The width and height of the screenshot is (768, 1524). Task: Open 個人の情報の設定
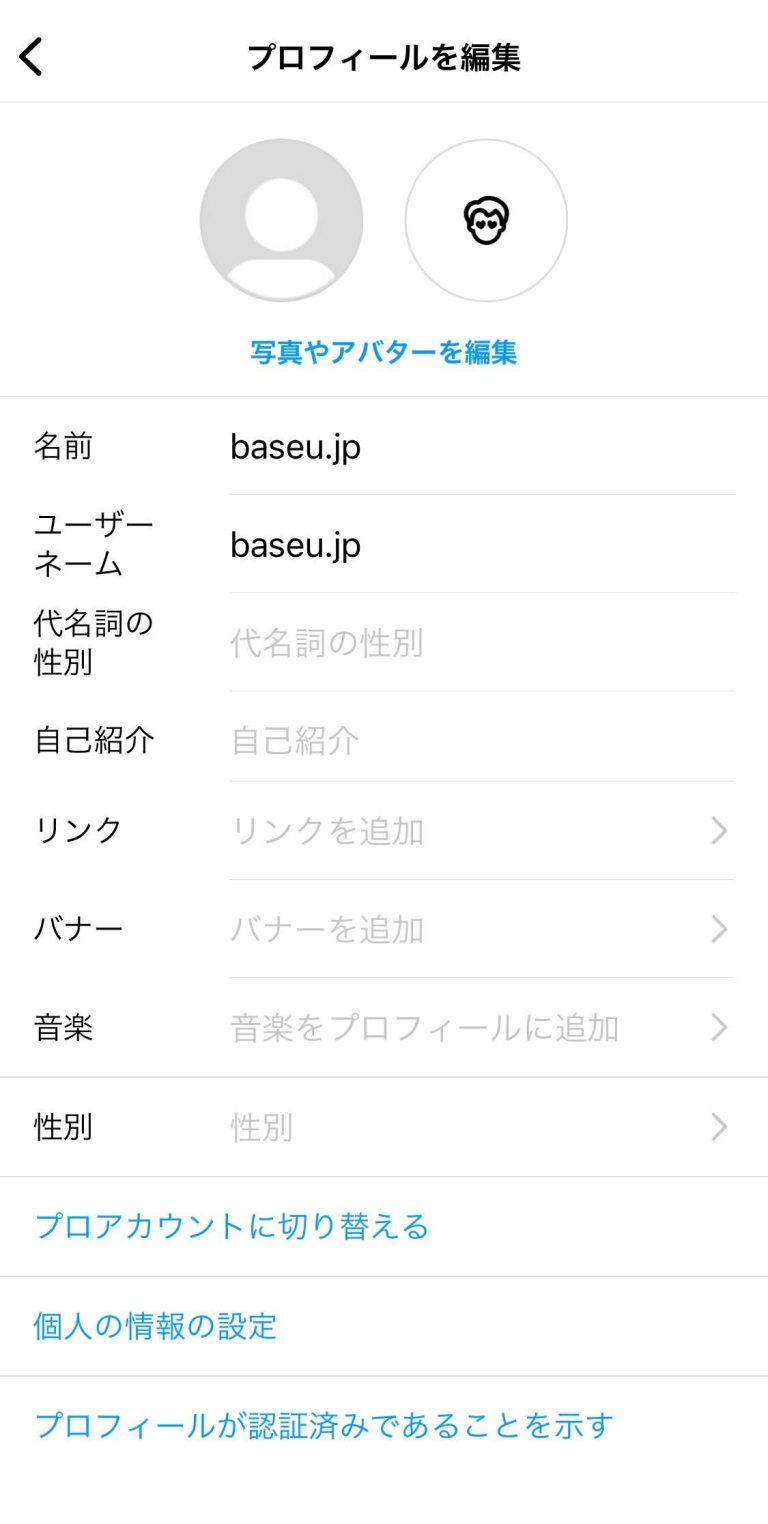(x=155, y=1326)
